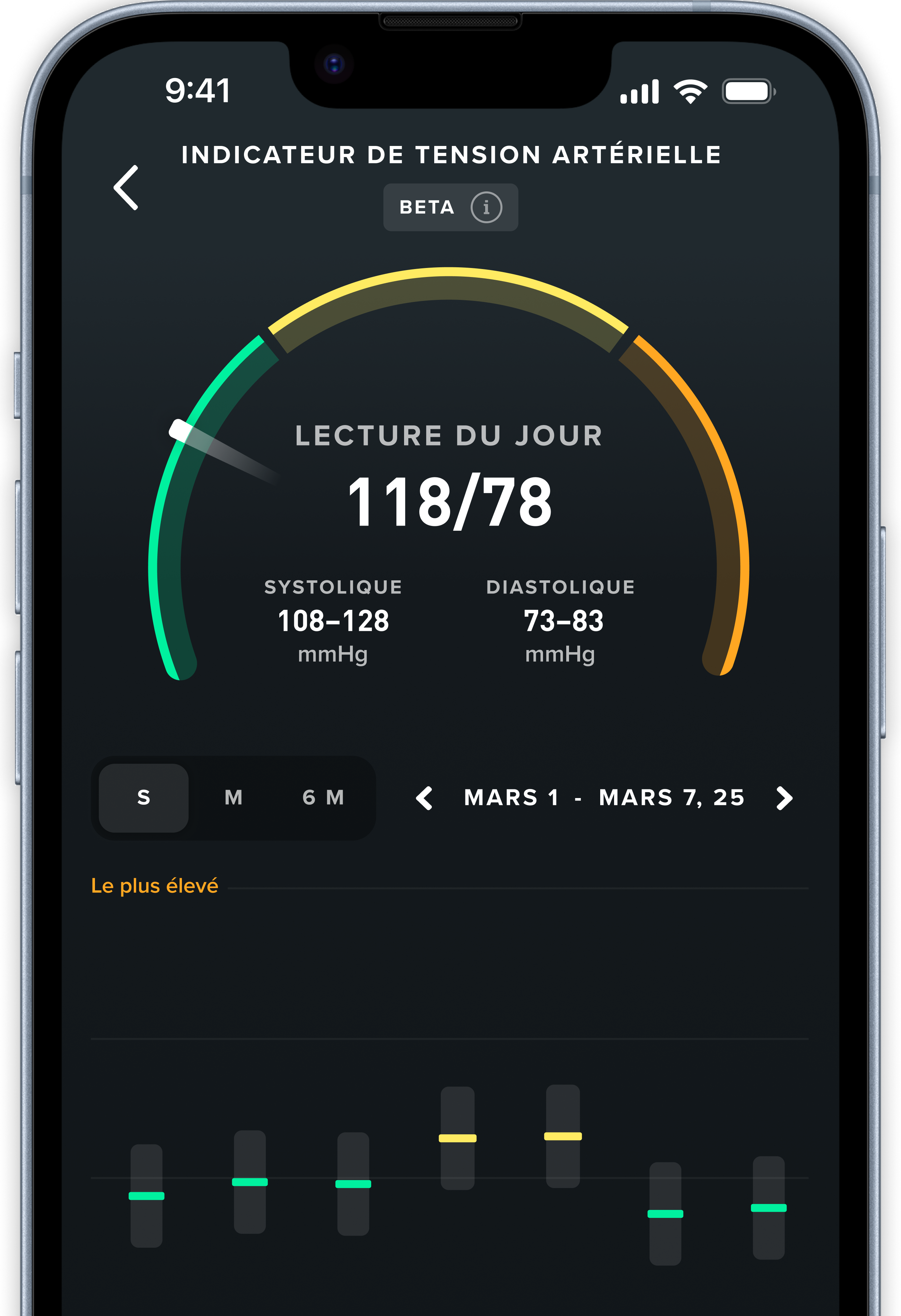This screenshot has height=1316, width=901.
Task: Go to the previous week before Mars 1
Action: tap(425, 798)
